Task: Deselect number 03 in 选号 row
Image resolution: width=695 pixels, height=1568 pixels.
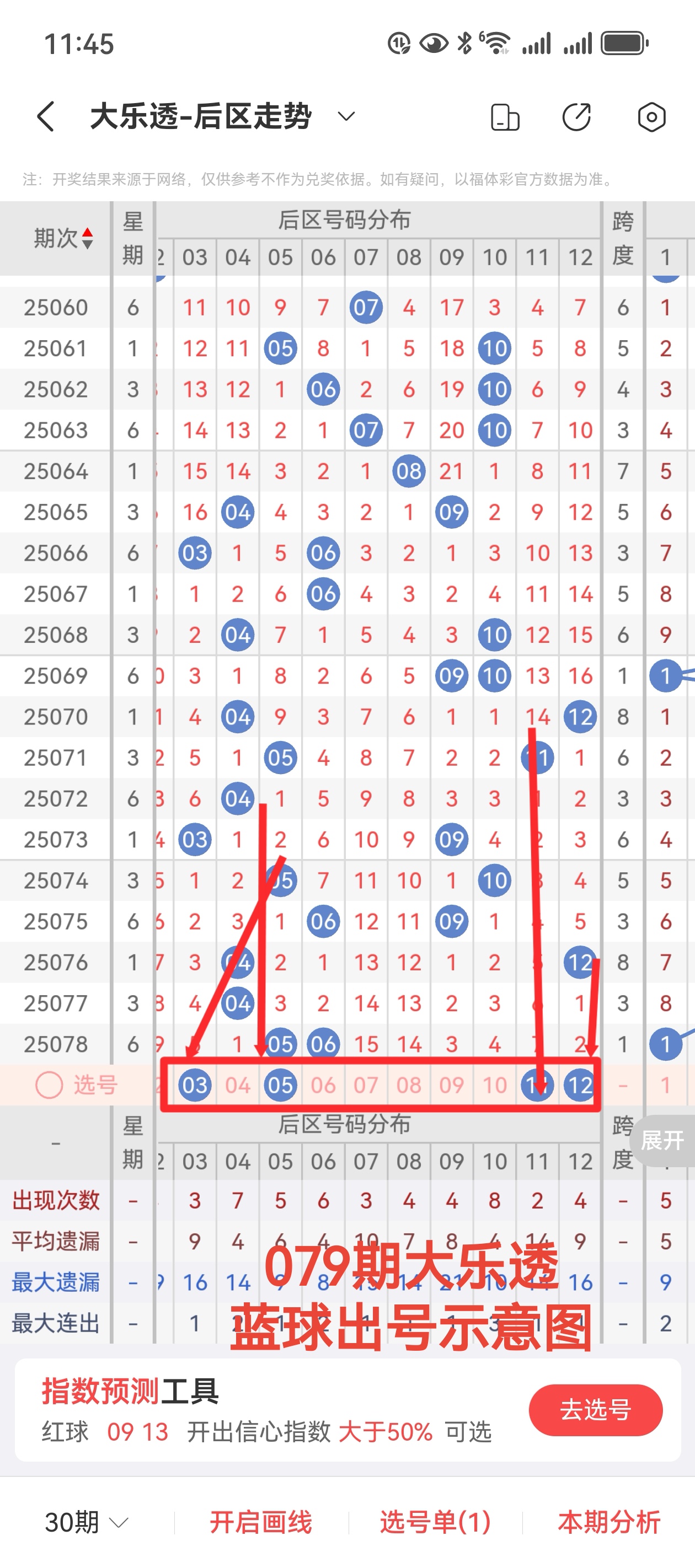Action: 195,1084
